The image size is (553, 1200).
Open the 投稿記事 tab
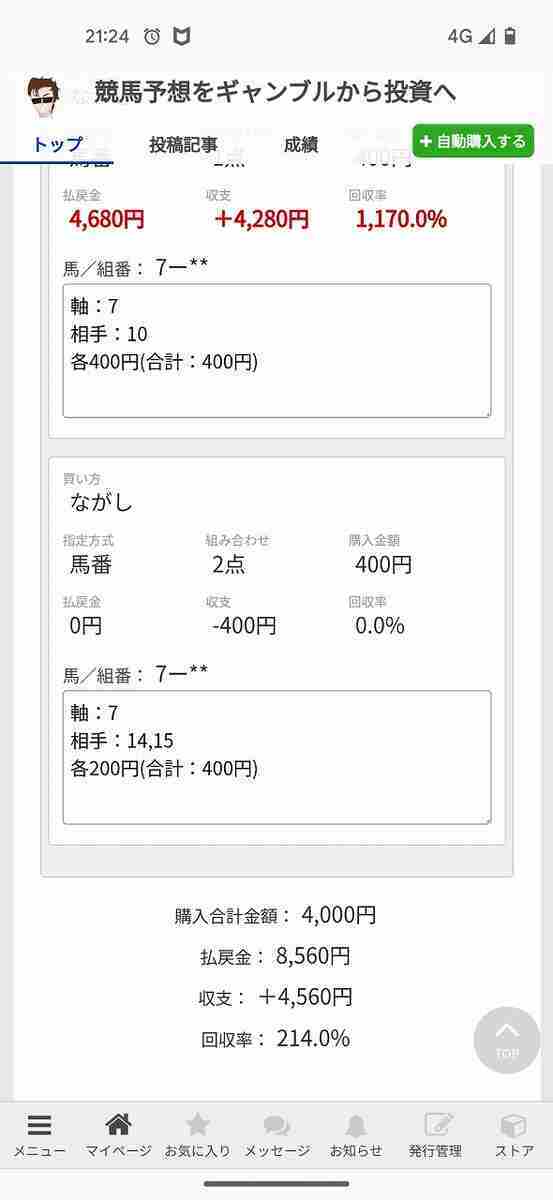pyautogui.click(x=183, y=144)
